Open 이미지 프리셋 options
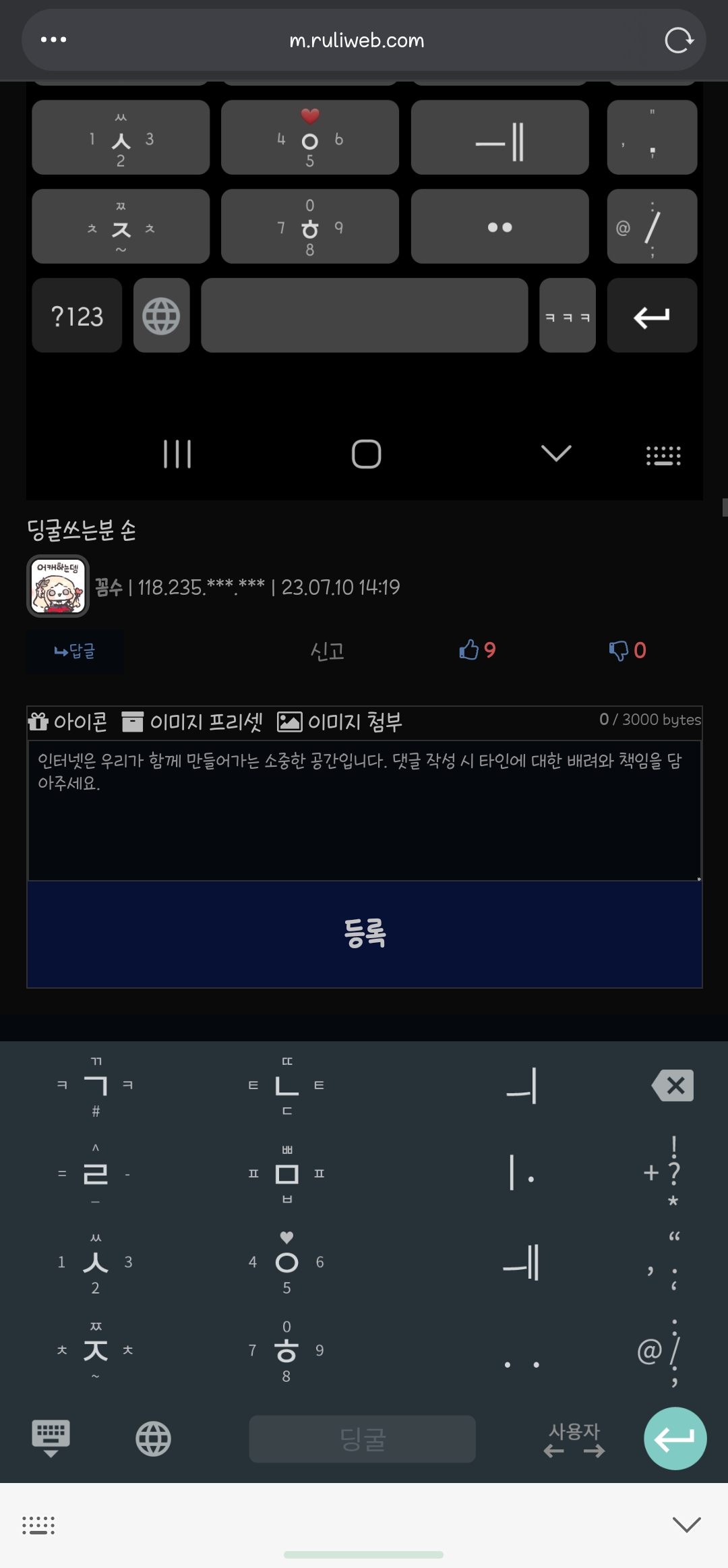The width and height of the screenshot is (728, 1568). [x=192, y=722]
